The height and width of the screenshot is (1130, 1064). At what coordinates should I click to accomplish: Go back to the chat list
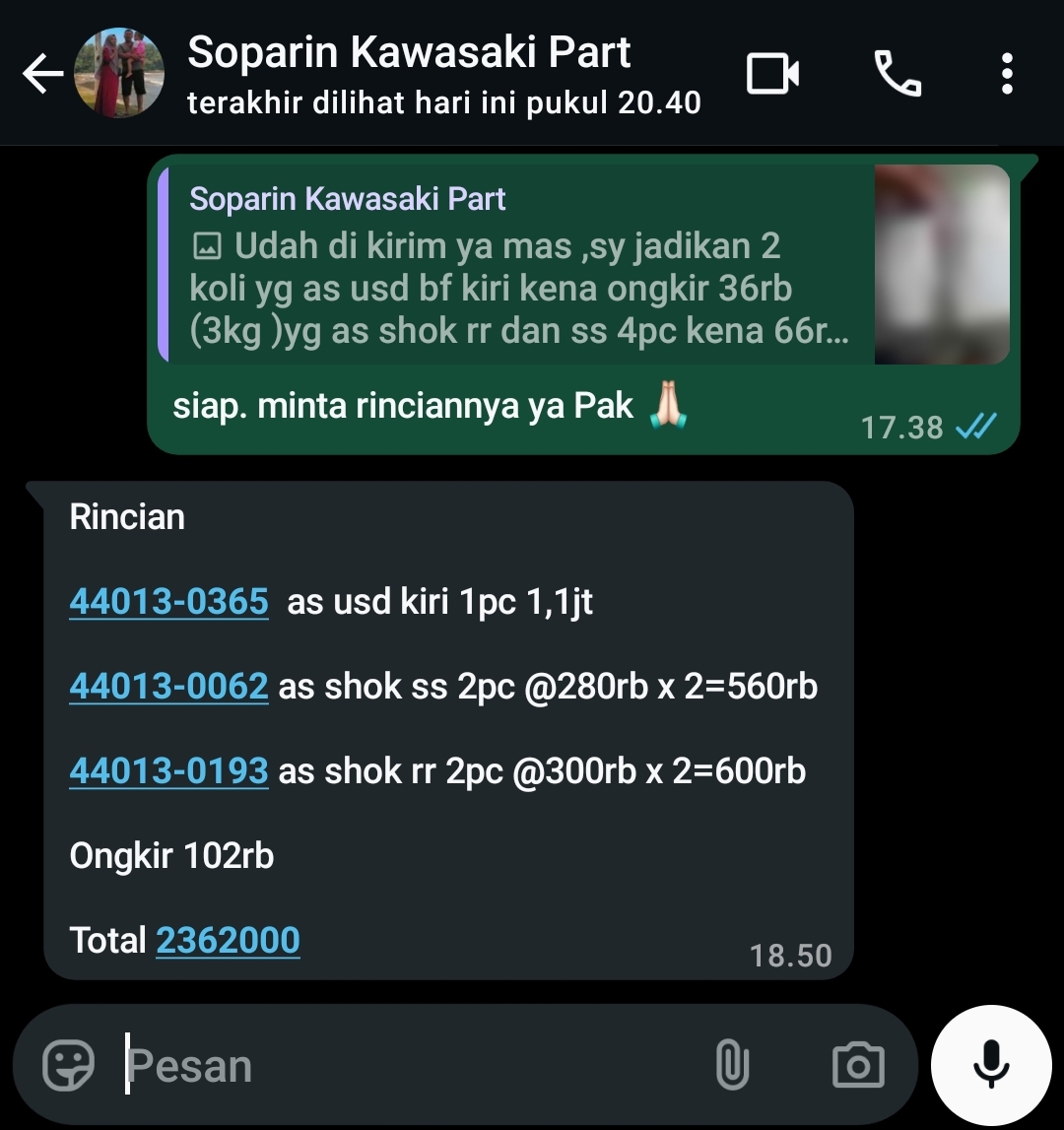tap(42, 75)
